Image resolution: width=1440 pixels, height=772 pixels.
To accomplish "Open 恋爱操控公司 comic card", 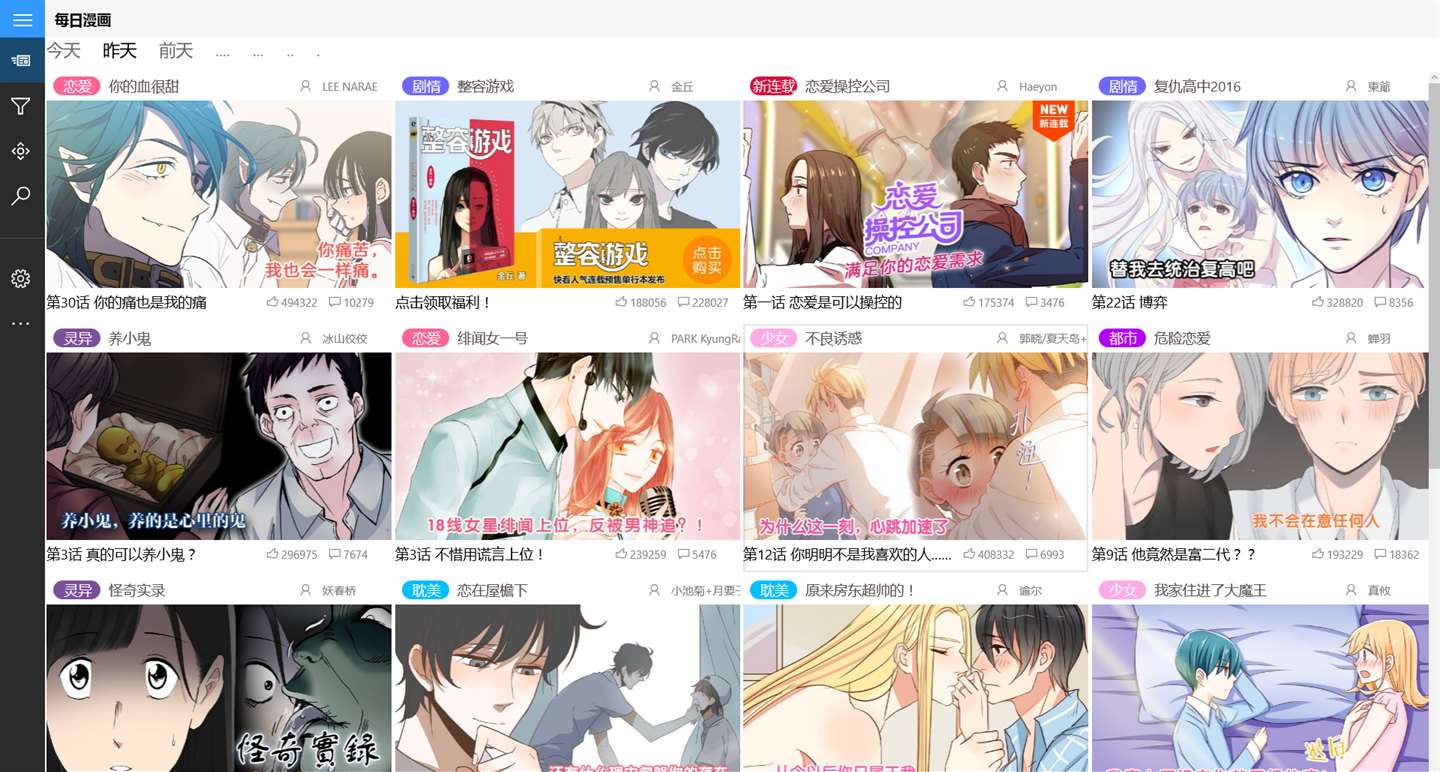I will coord(915,194).
